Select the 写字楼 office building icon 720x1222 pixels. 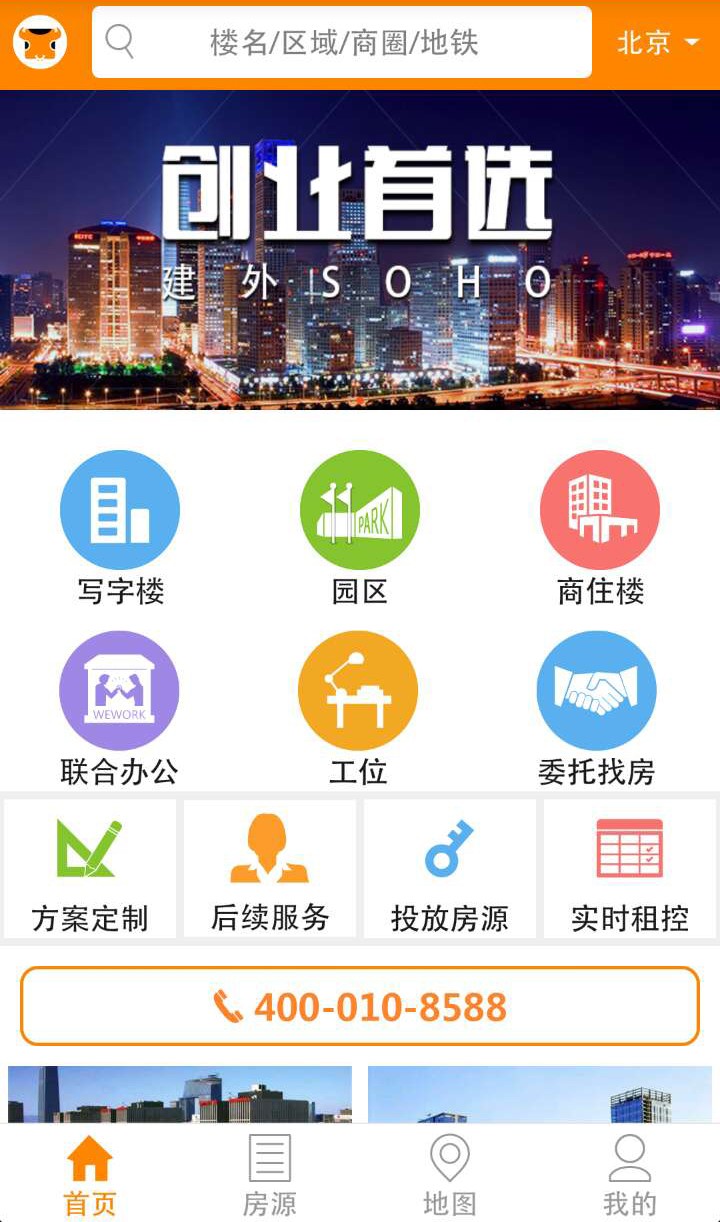(119, 508)
